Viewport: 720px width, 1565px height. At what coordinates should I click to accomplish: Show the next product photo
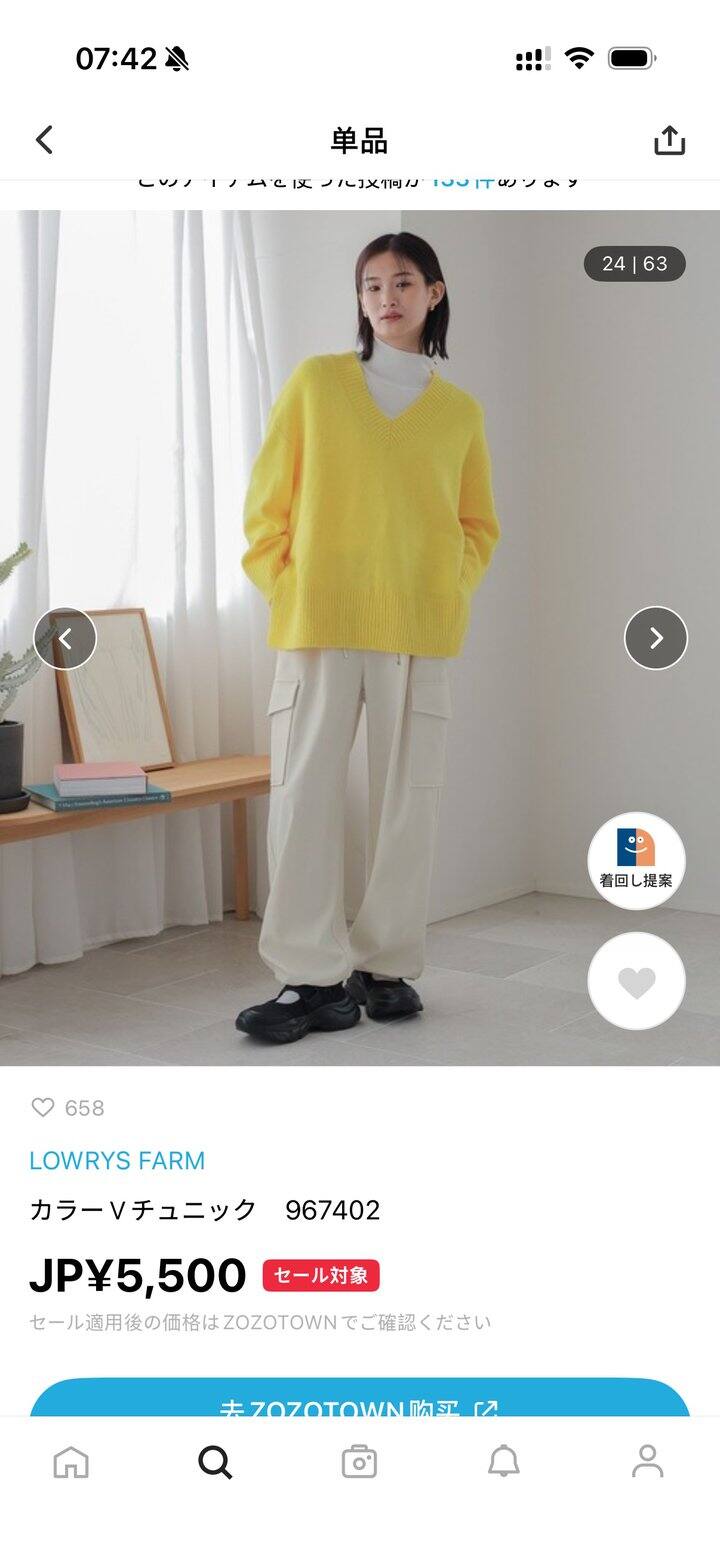(x=656, y=638)
